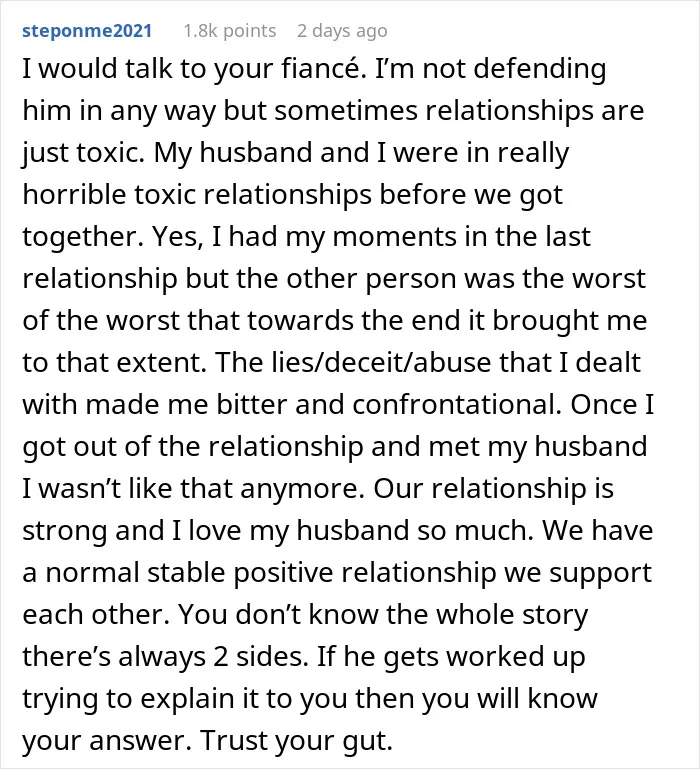Open steponme2021's user profile

coord(87,31)
